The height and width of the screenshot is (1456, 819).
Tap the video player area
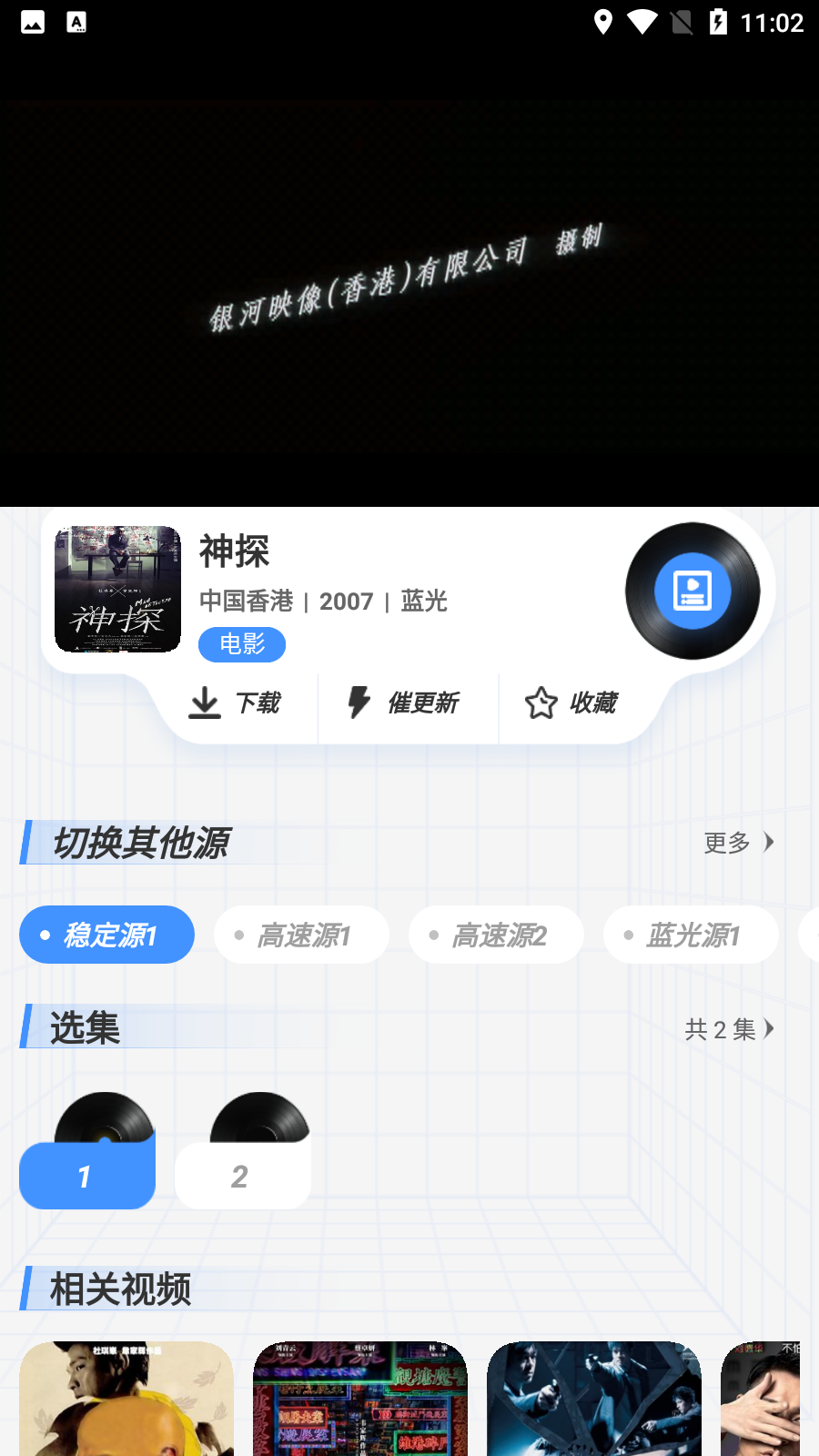(409, 273)
